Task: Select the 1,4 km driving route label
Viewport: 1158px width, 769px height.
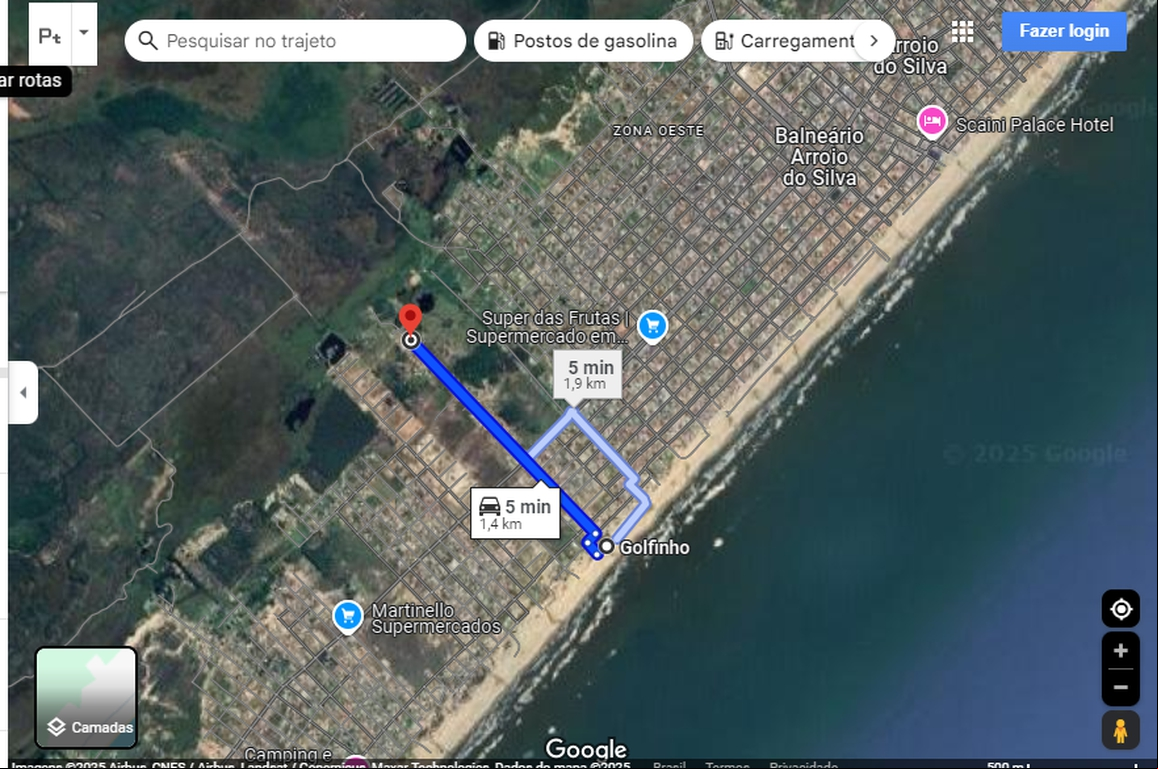Action: click(x=514, y=513)
